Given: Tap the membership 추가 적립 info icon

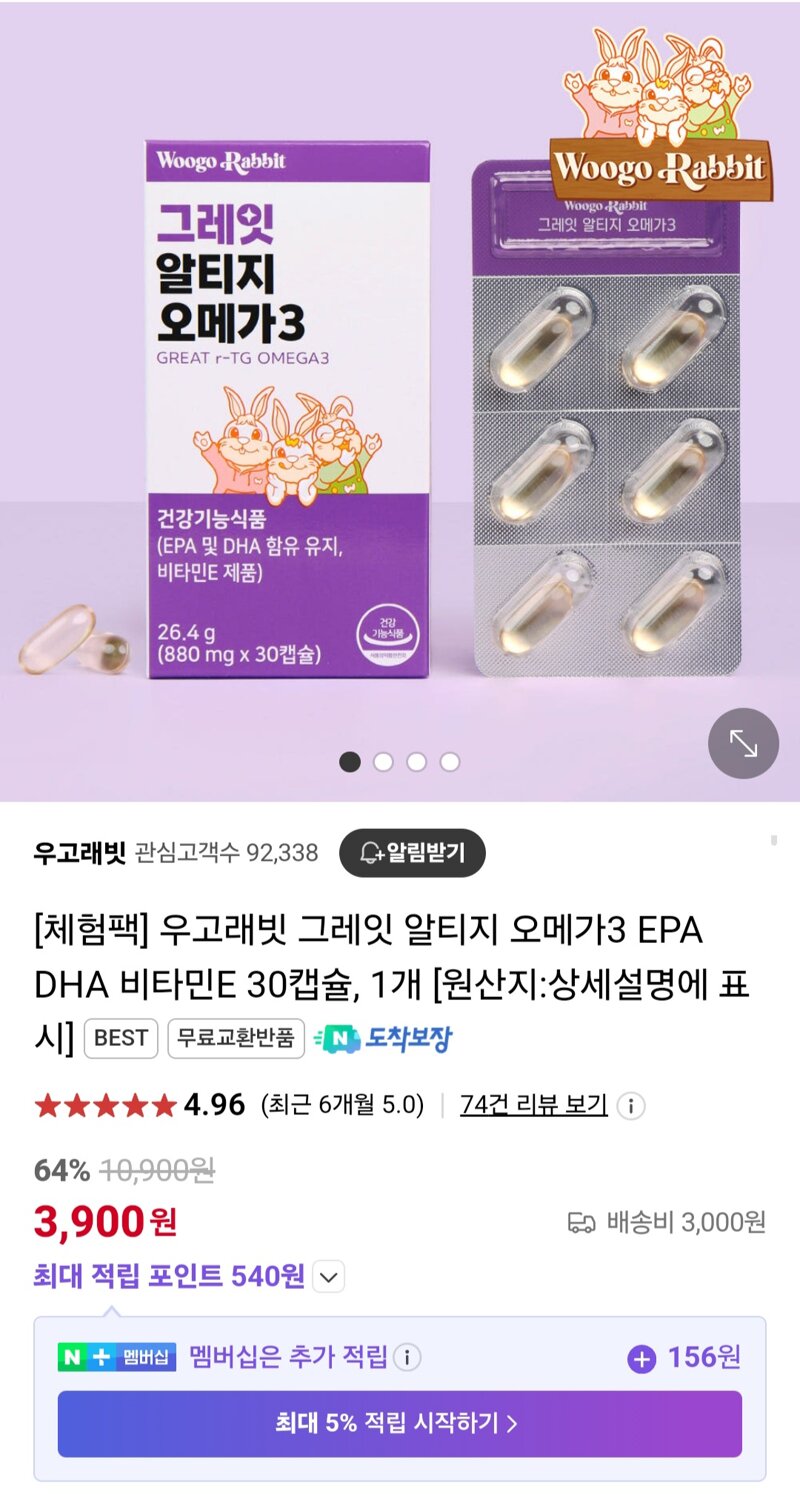Looking at the screenshot, I should (x=407, y=1358).
